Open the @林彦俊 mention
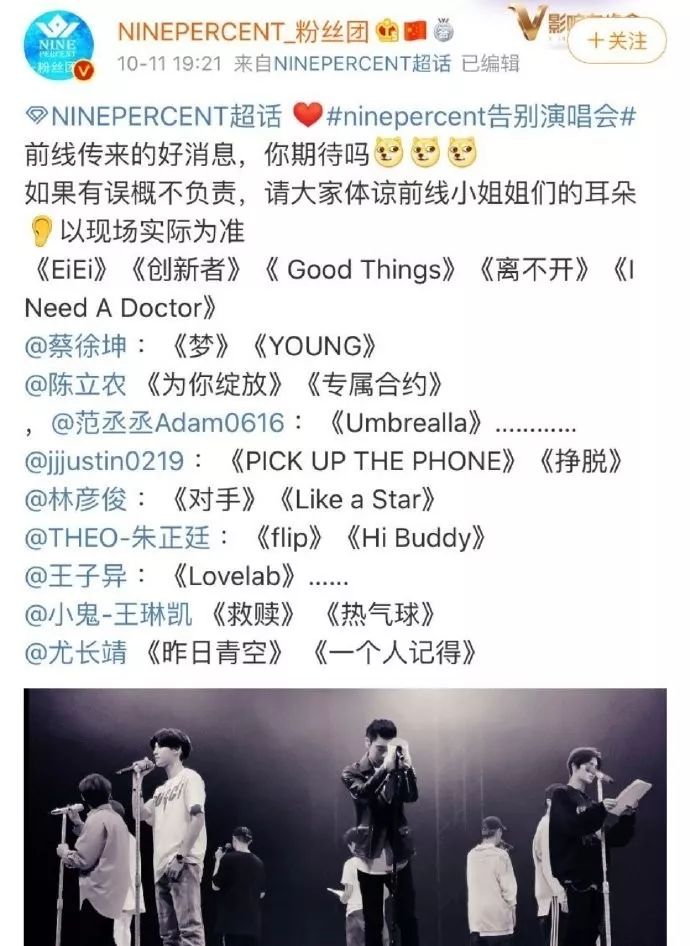The width and height of the screenshot is (690, 946). pyautogui.click(x=78, y=499)
